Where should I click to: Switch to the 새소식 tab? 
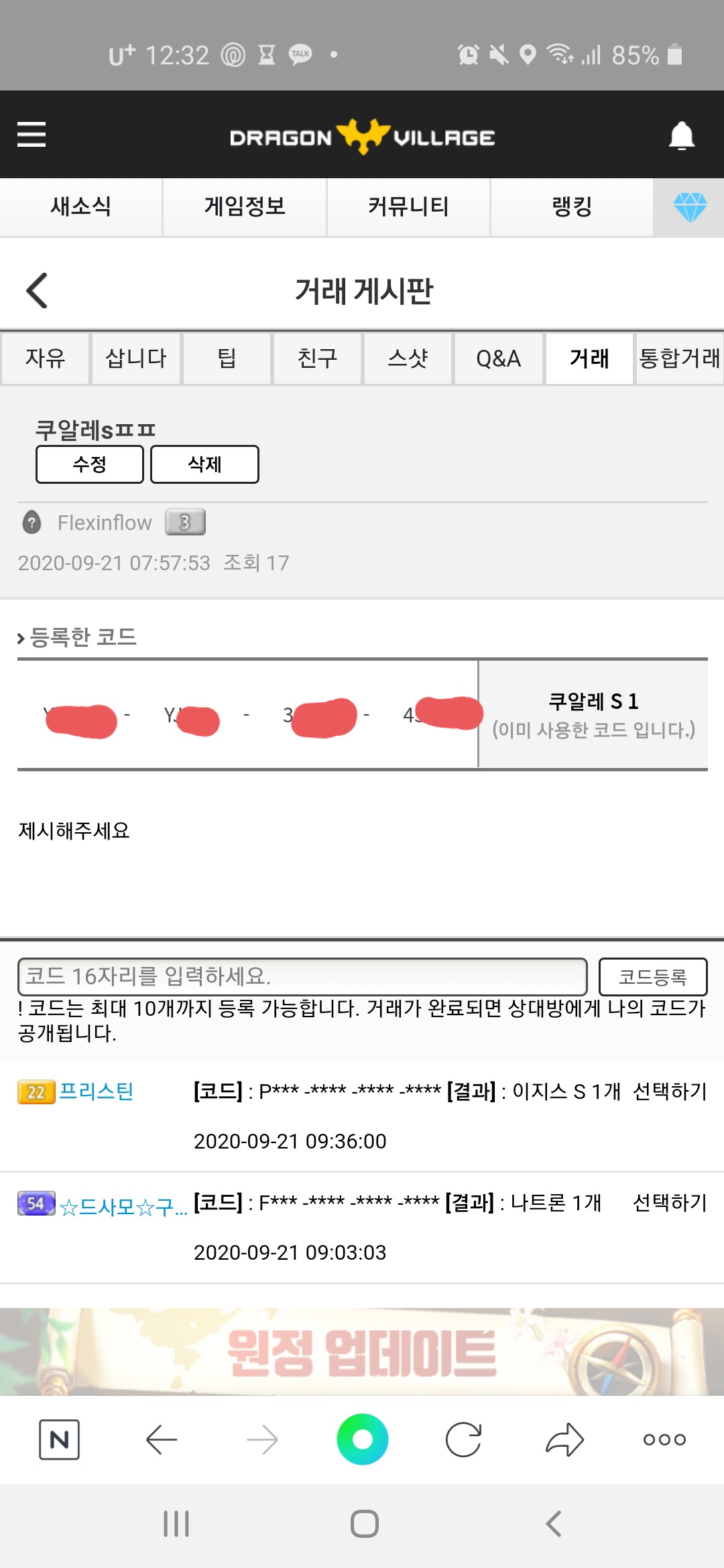80,206
